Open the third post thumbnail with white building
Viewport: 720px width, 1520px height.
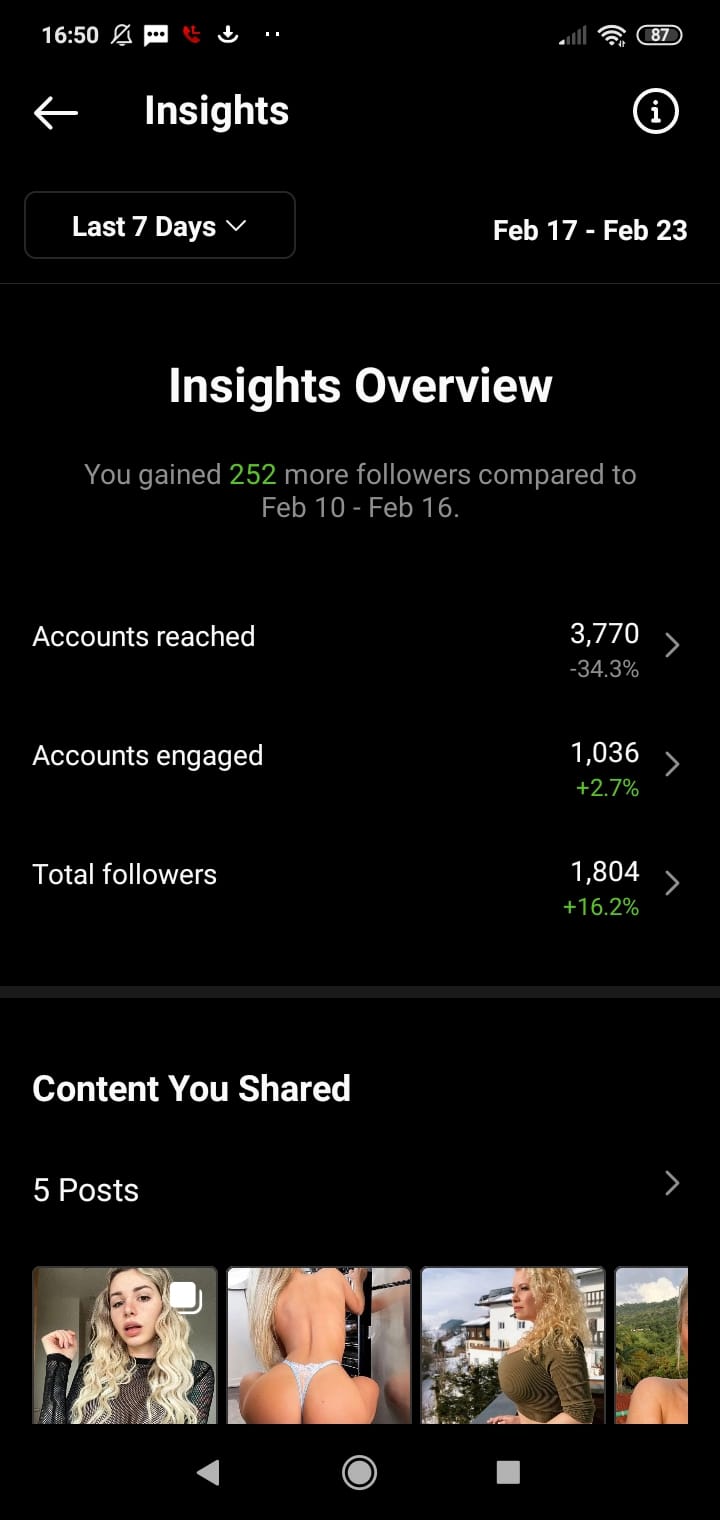pos(513,1345)
